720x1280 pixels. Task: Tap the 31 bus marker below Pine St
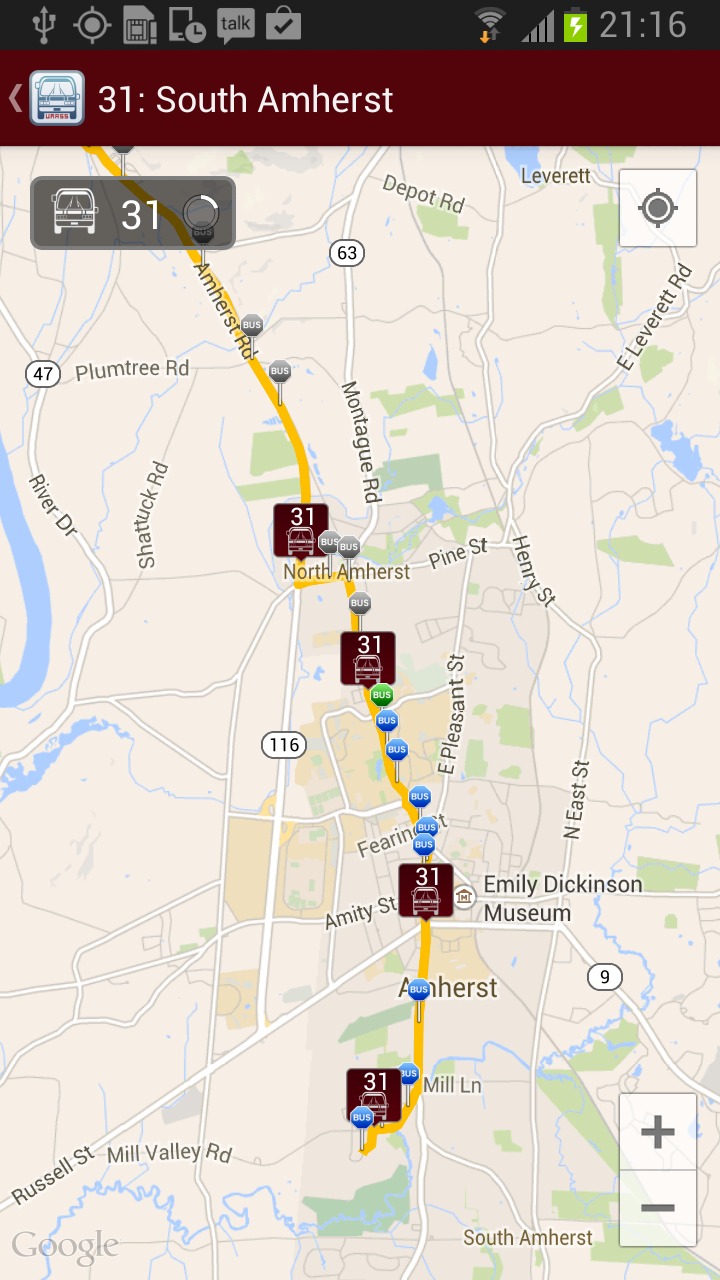coord(368,657)
